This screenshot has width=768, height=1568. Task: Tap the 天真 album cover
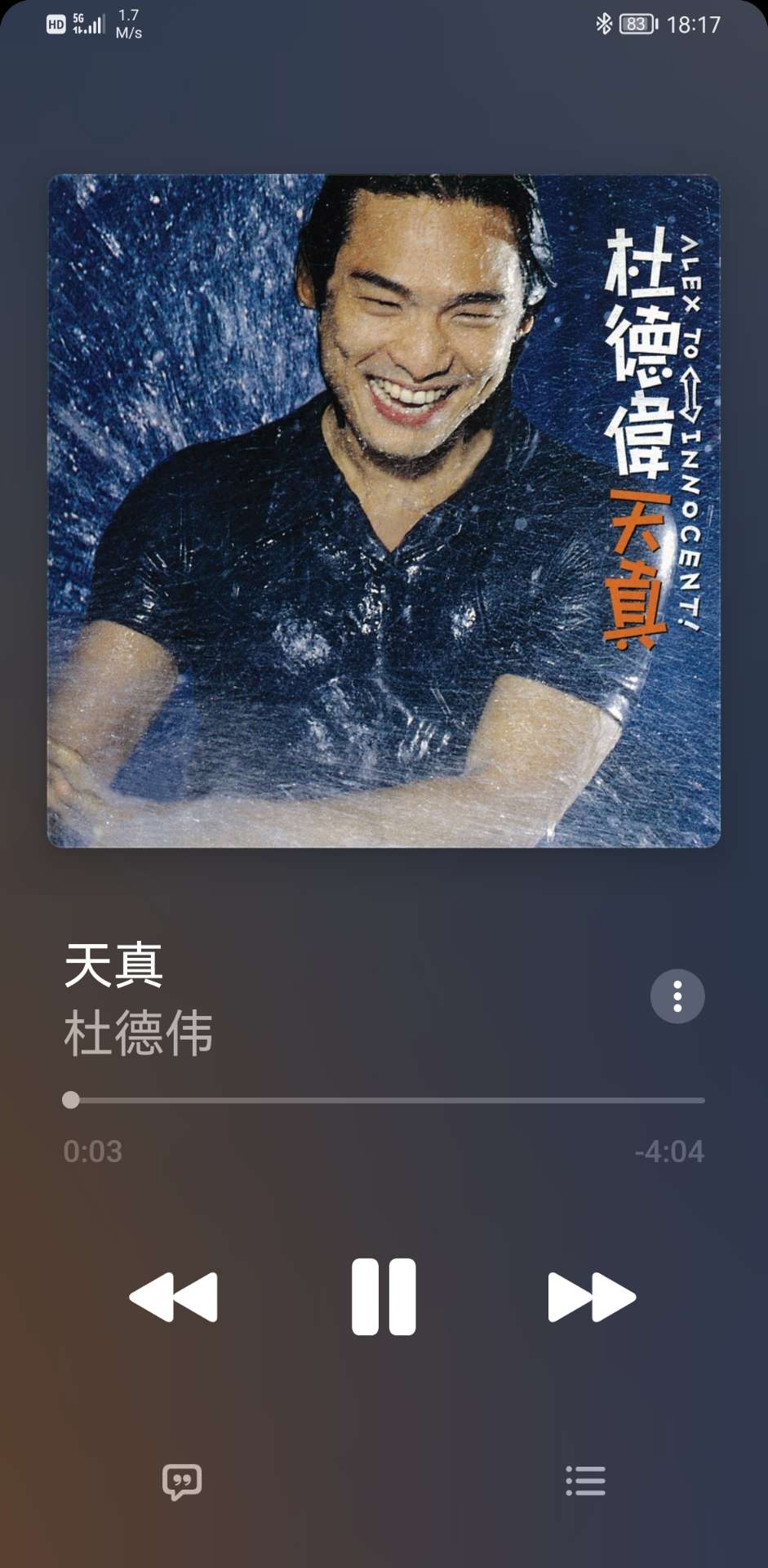click(x=384, y=511)
